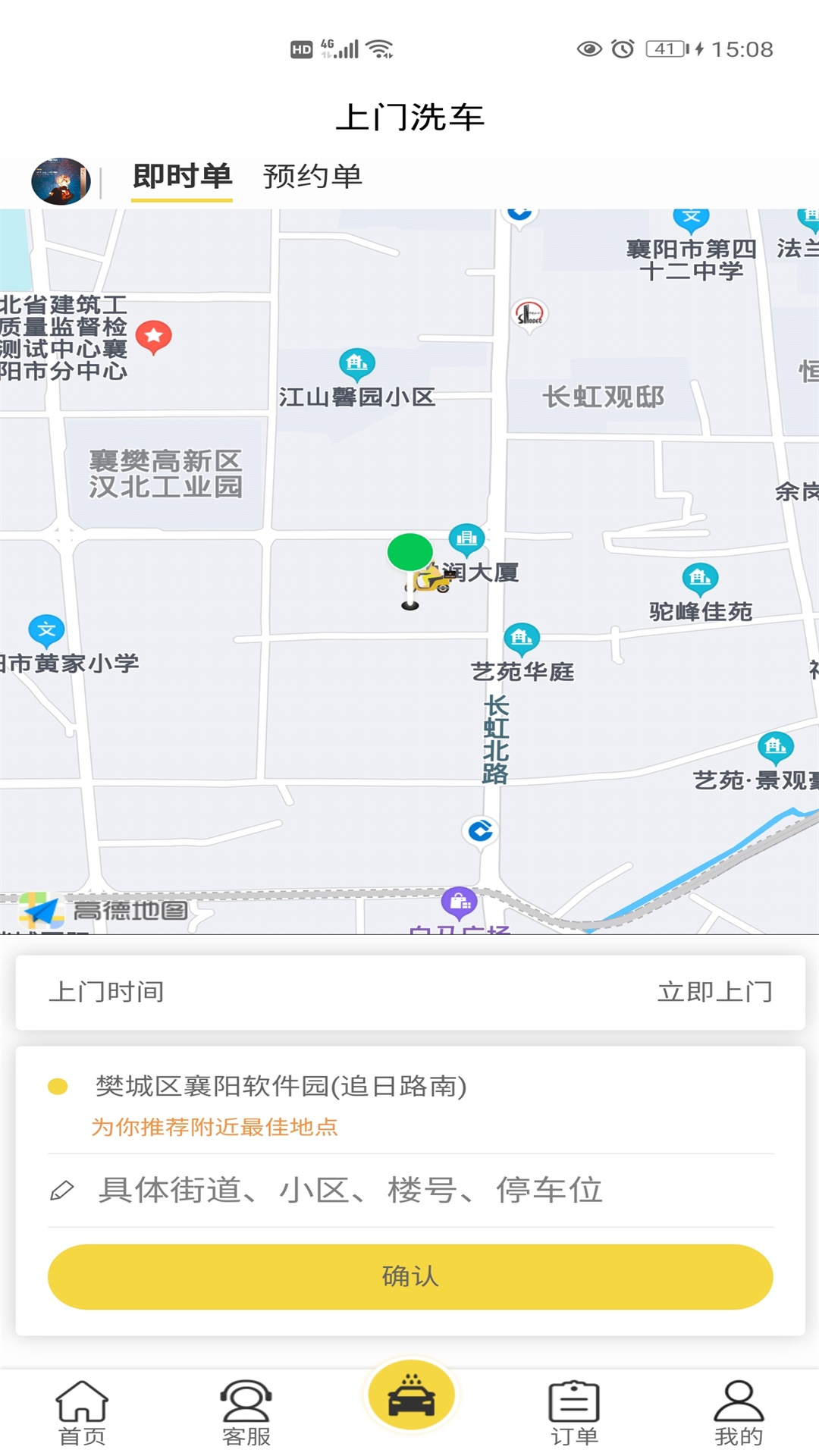This screenshot has height=1456, width=819.
Task: Tap the yellow 确认 button
Action: [409, 1276]
